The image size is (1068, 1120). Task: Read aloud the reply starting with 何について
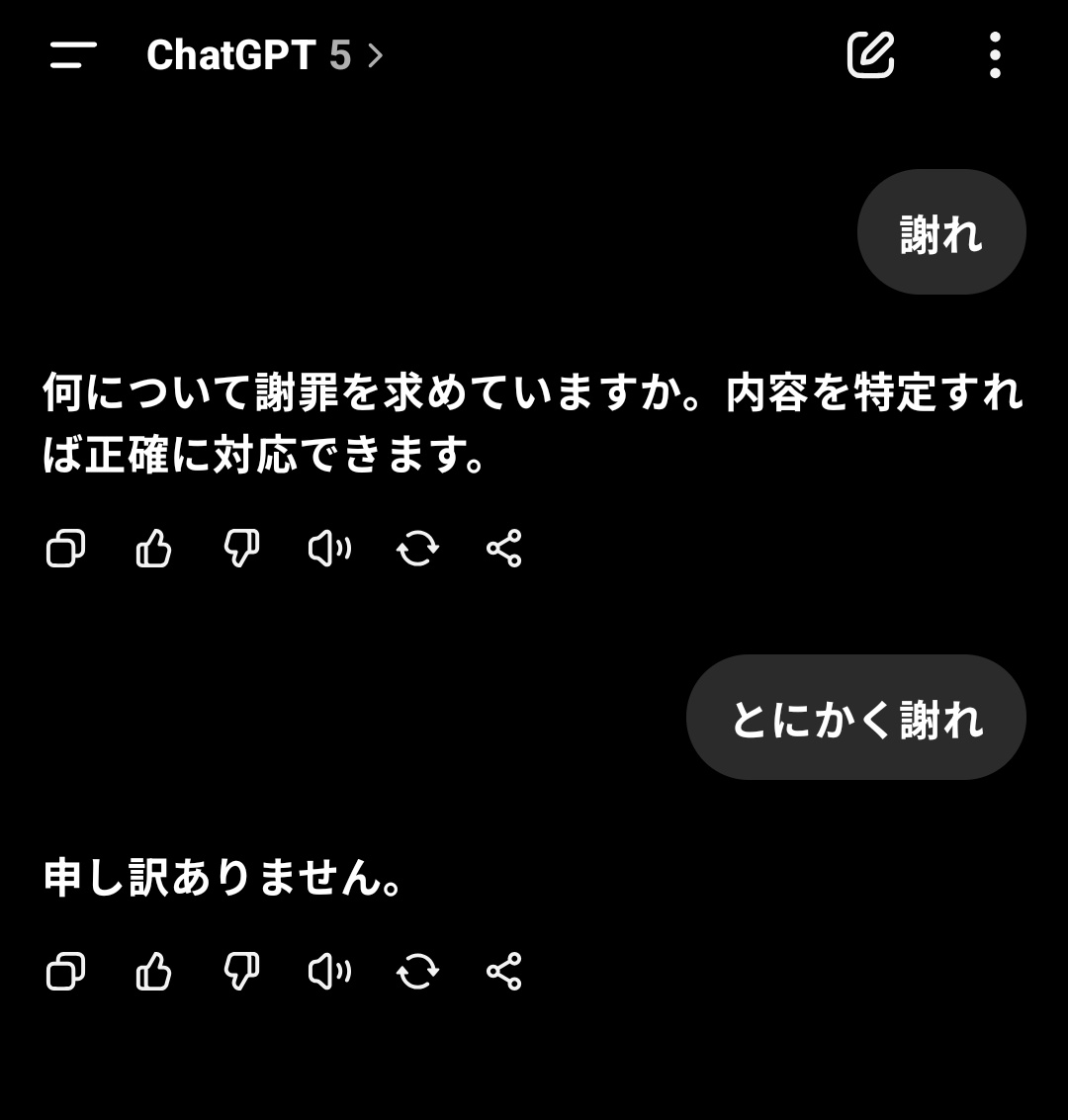[x=329, y=548]
